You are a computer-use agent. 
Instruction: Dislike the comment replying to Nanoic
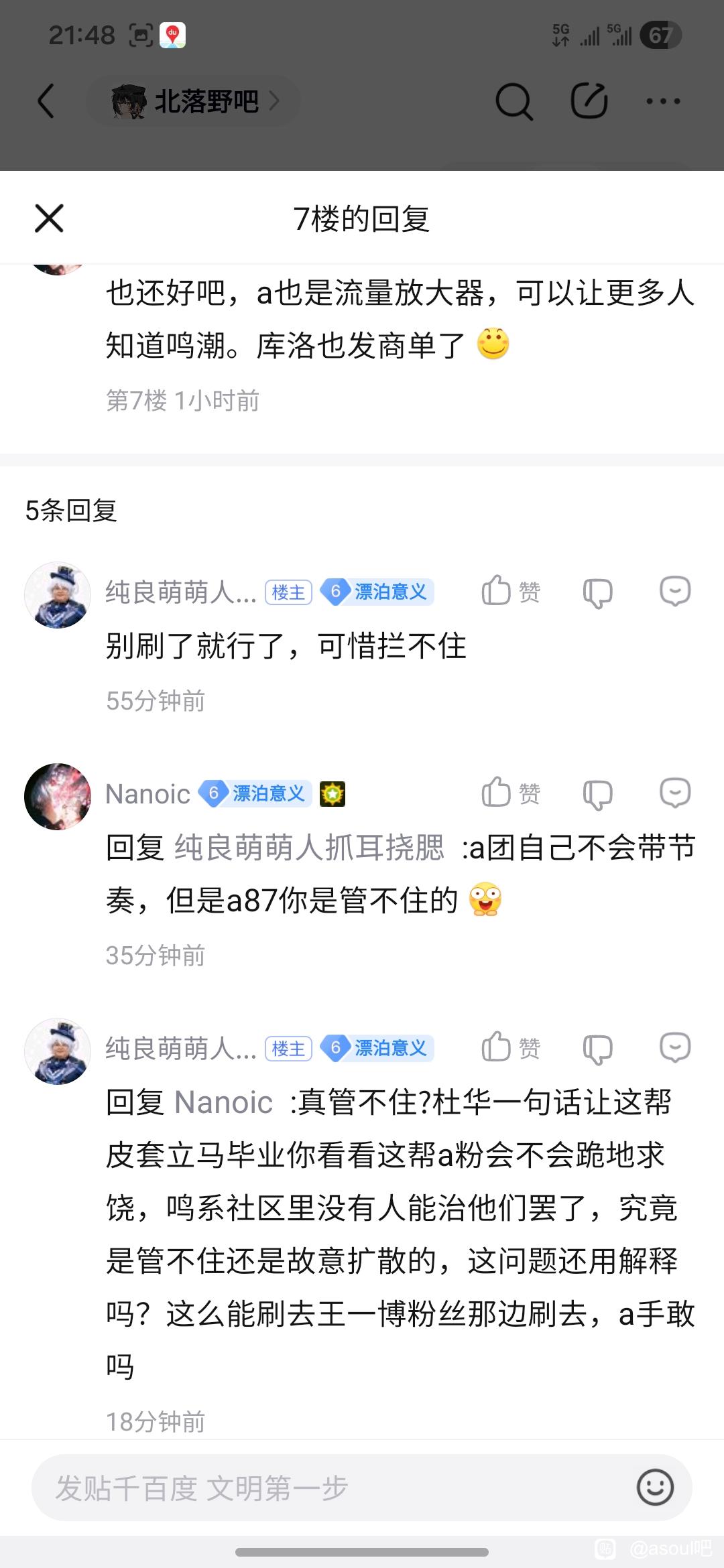pos(597,1049)
